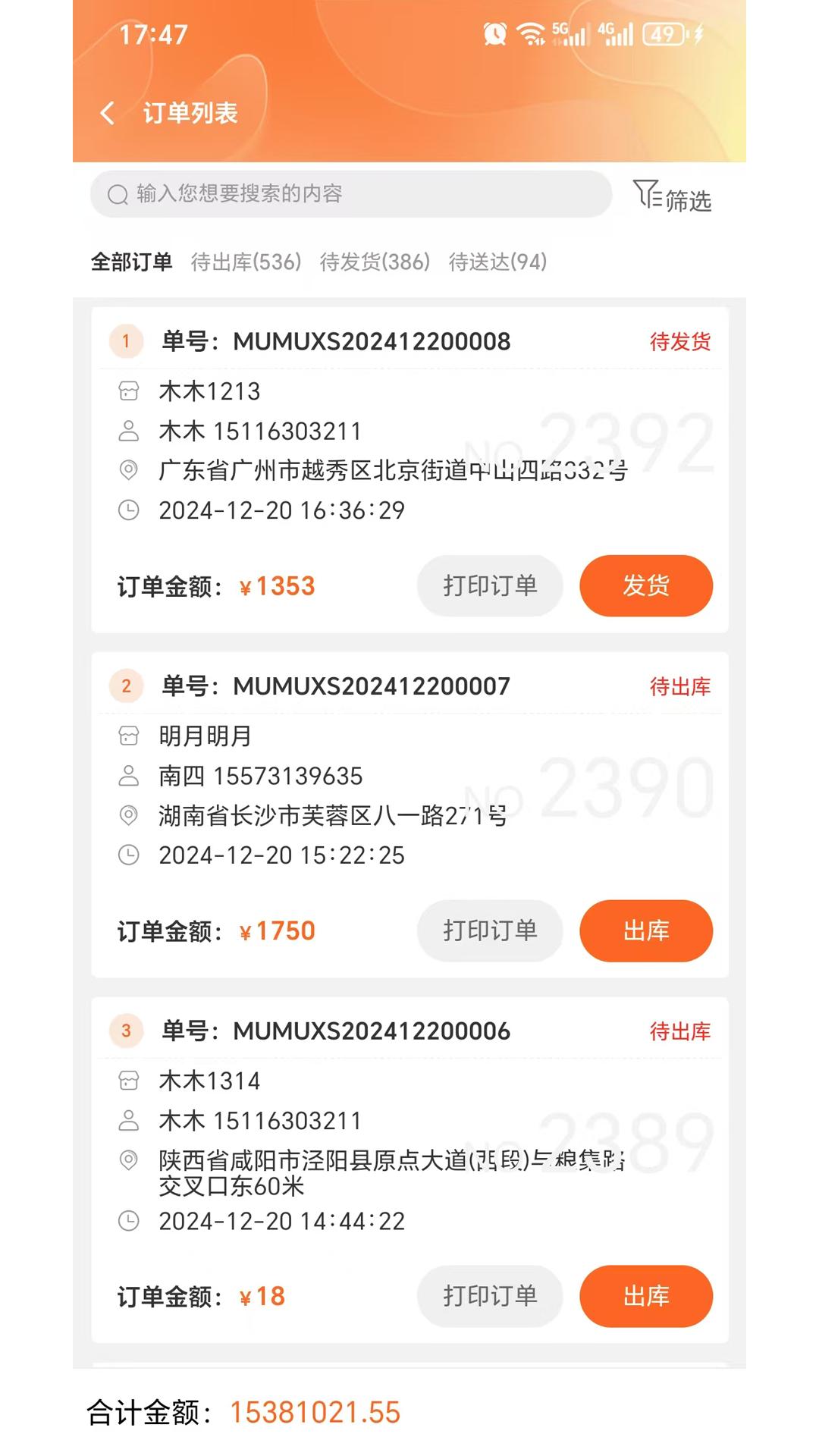Open the 筛选 filter options

click(672, 197)
